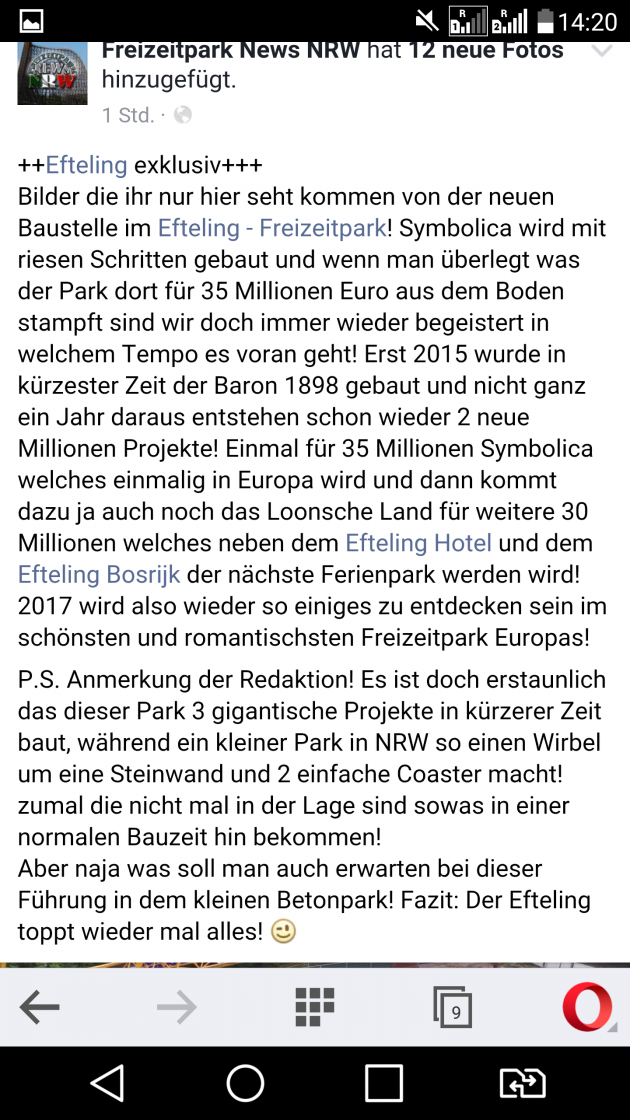
Task: Expand the post options chevron
Action: (601, 51)
